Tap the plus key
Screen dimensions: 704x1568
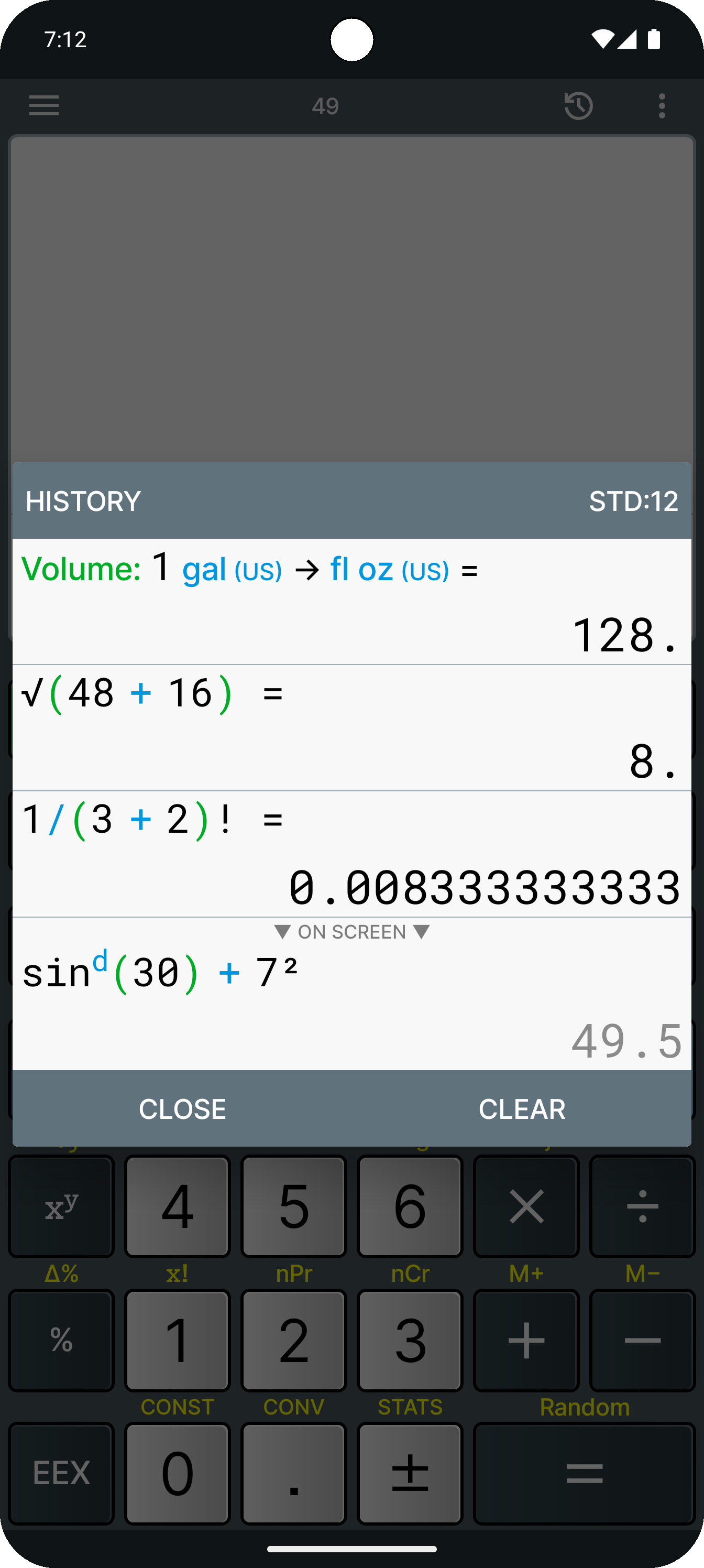point(526,1341)
